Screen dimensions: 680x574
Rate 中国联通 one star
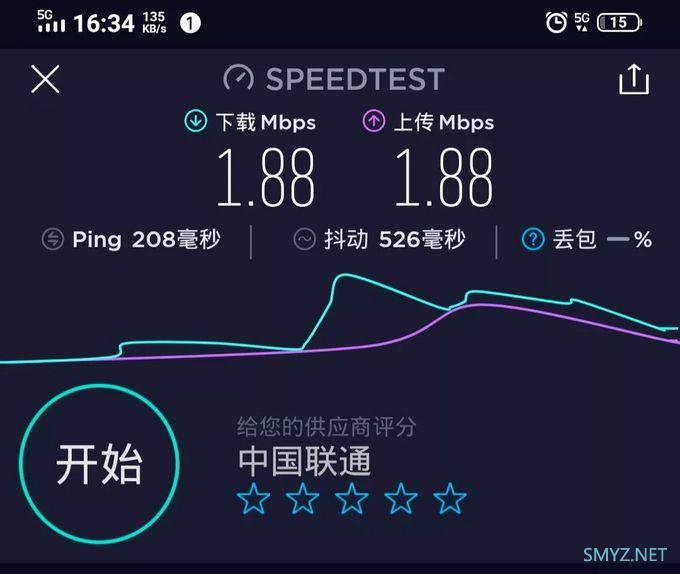254,497
